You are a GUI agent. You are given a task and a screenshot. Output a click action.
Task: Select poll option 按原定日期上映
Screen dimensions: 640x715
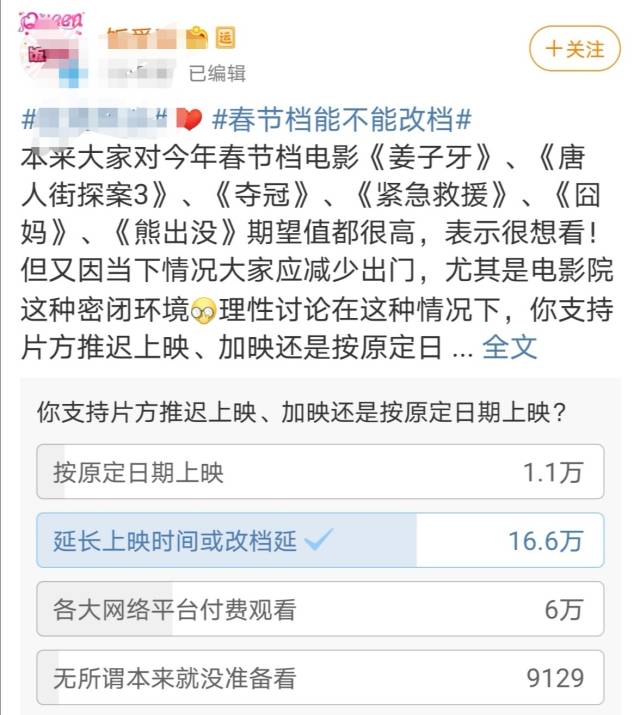319,472
